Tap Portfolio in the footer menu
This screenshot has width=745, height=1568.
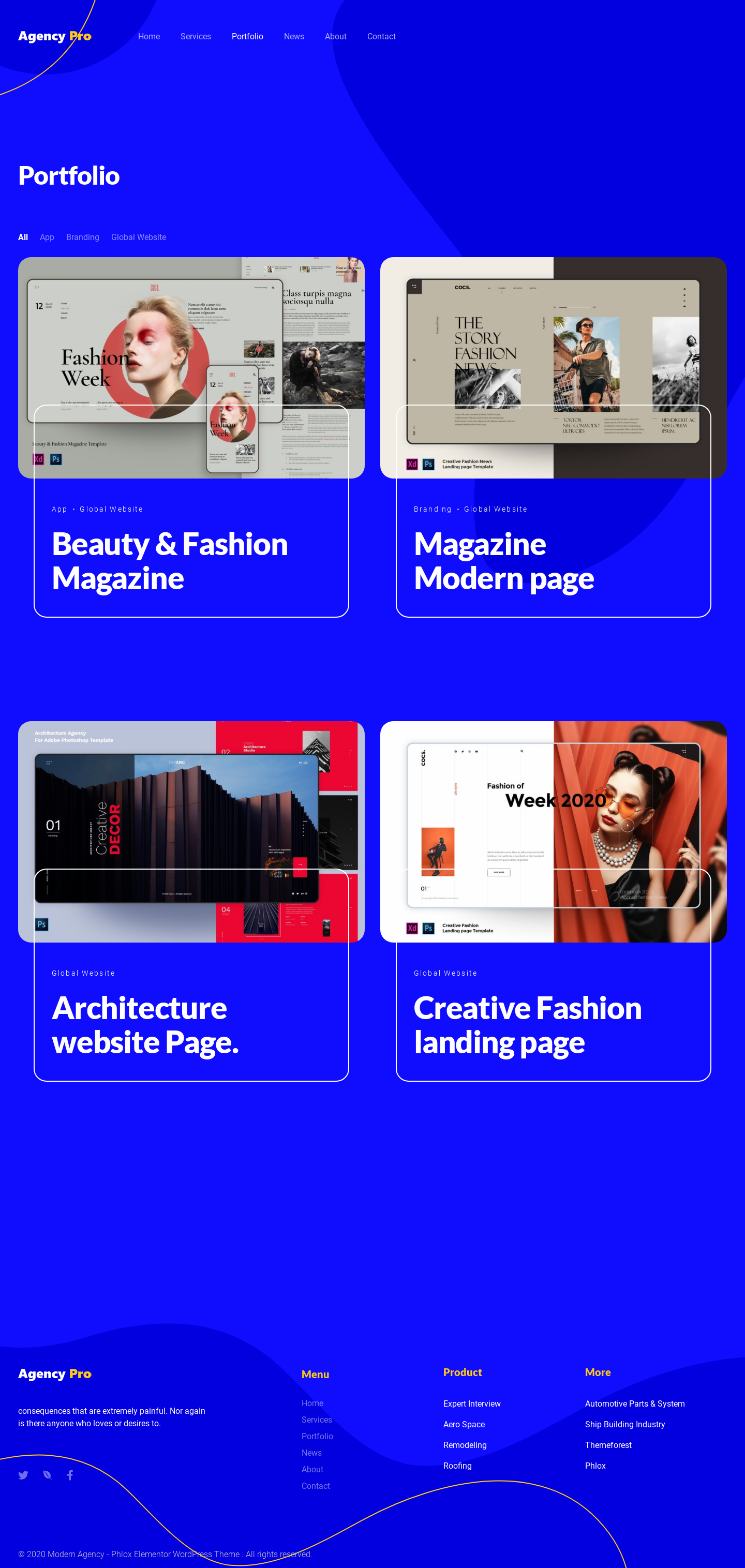317,1436
